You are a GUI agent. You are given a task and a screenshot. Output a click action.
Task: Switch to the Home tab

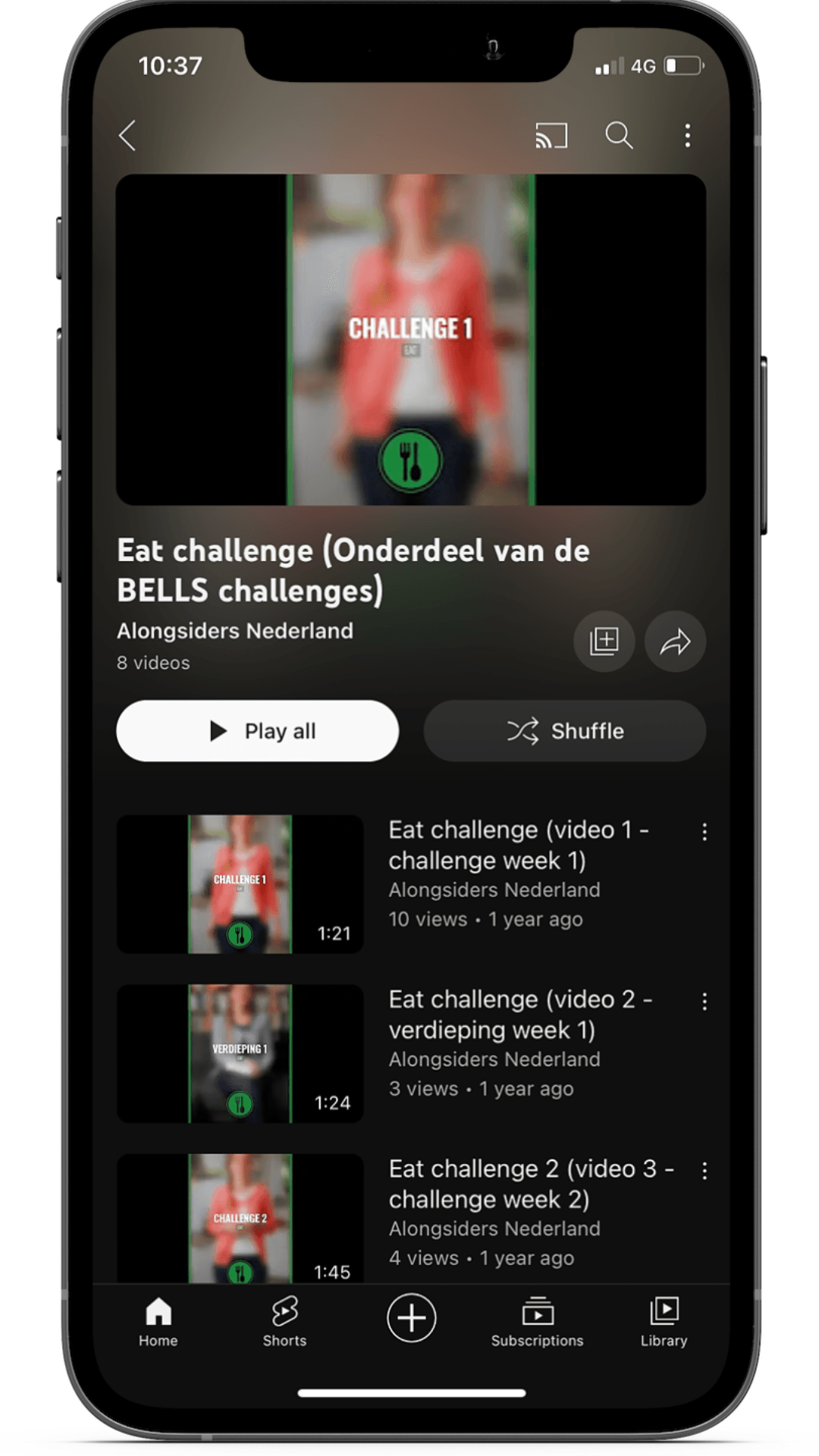tap(158, 1321)
